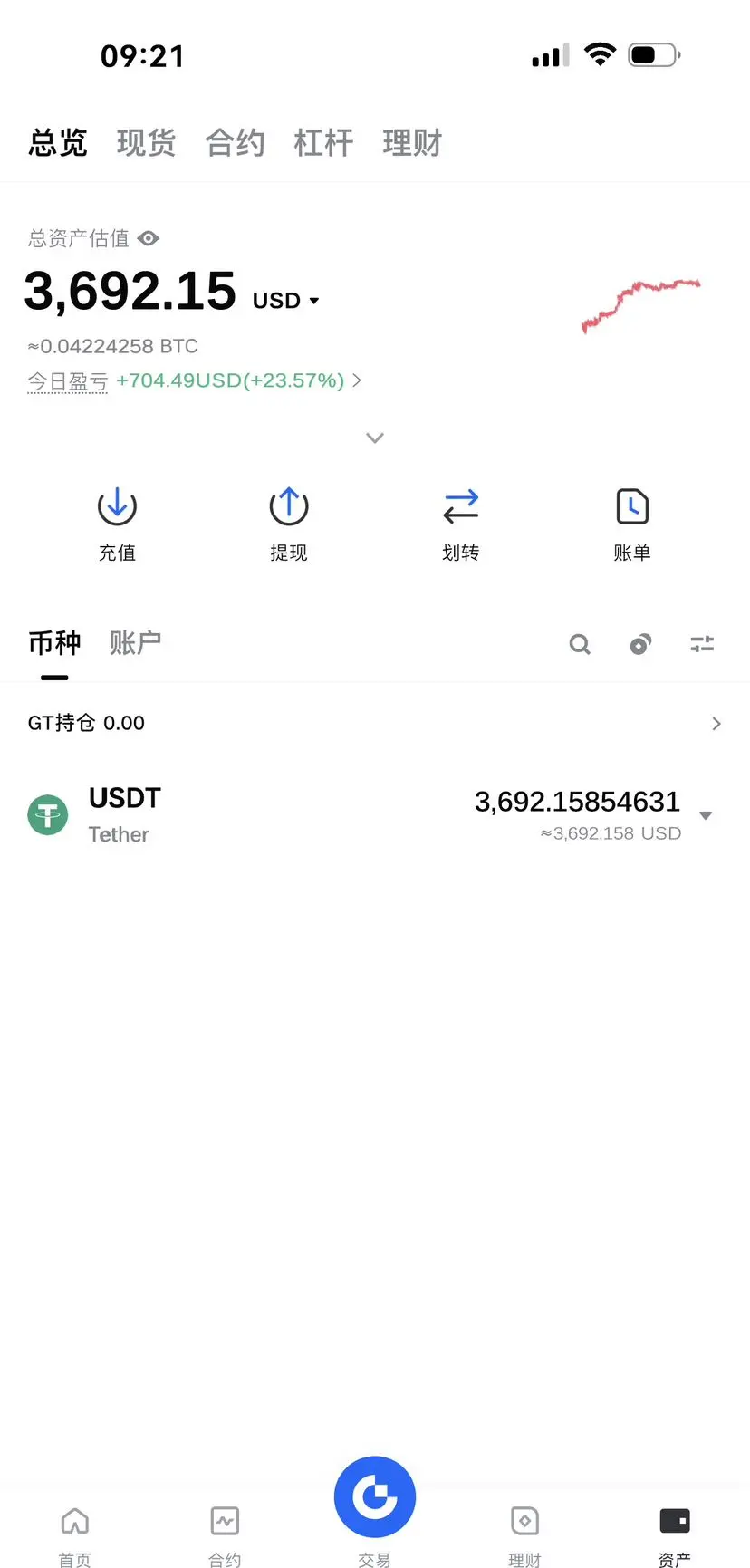Switch to the 现货 tab
Viewport: 750px width, 1568px height.
(x=146, y=143)
